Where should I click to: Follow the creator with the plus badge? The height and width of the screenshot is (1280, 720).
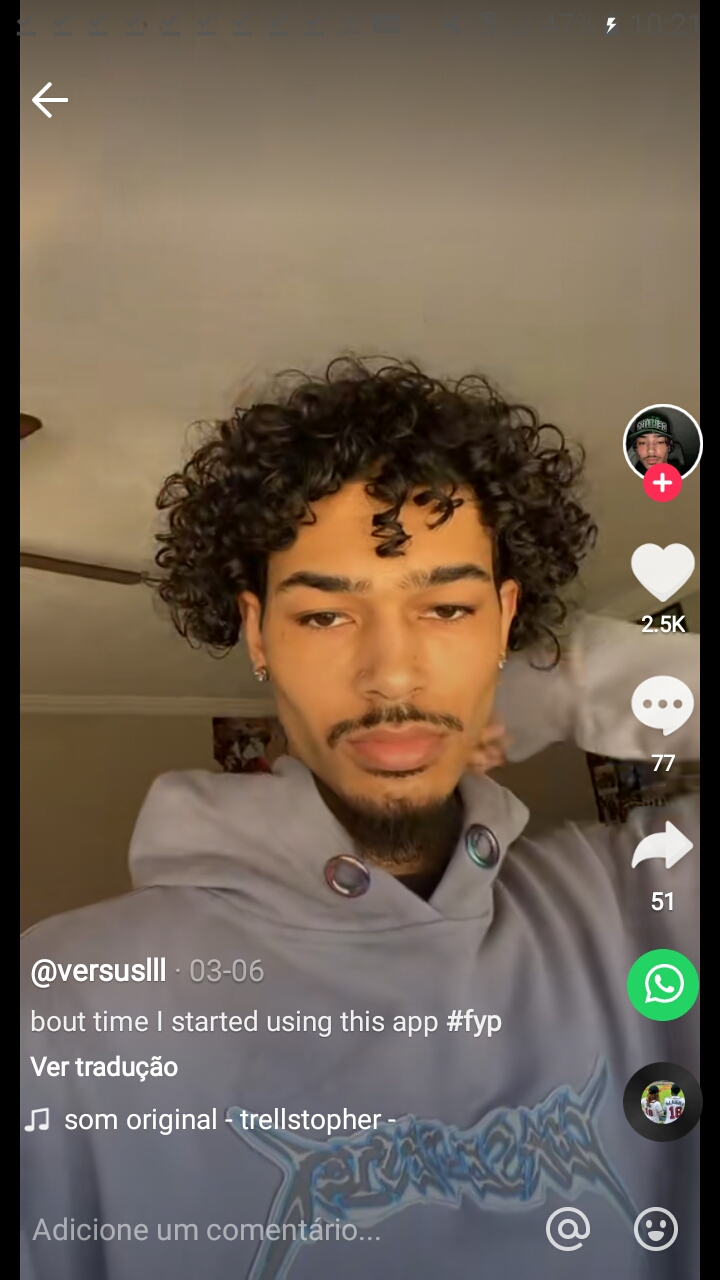click(x=662, y=482)
